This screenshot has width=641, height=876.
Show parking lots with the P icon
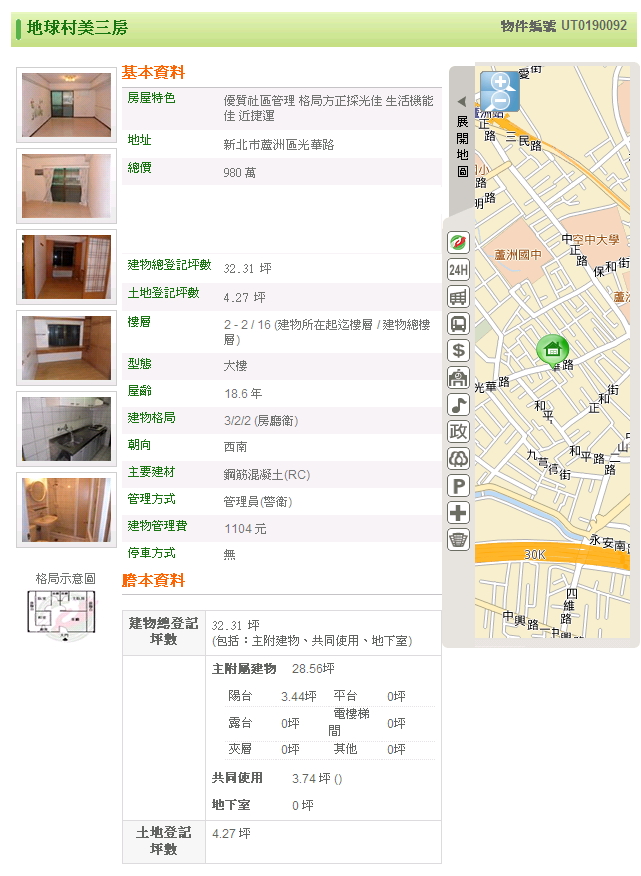pos(458,486)
